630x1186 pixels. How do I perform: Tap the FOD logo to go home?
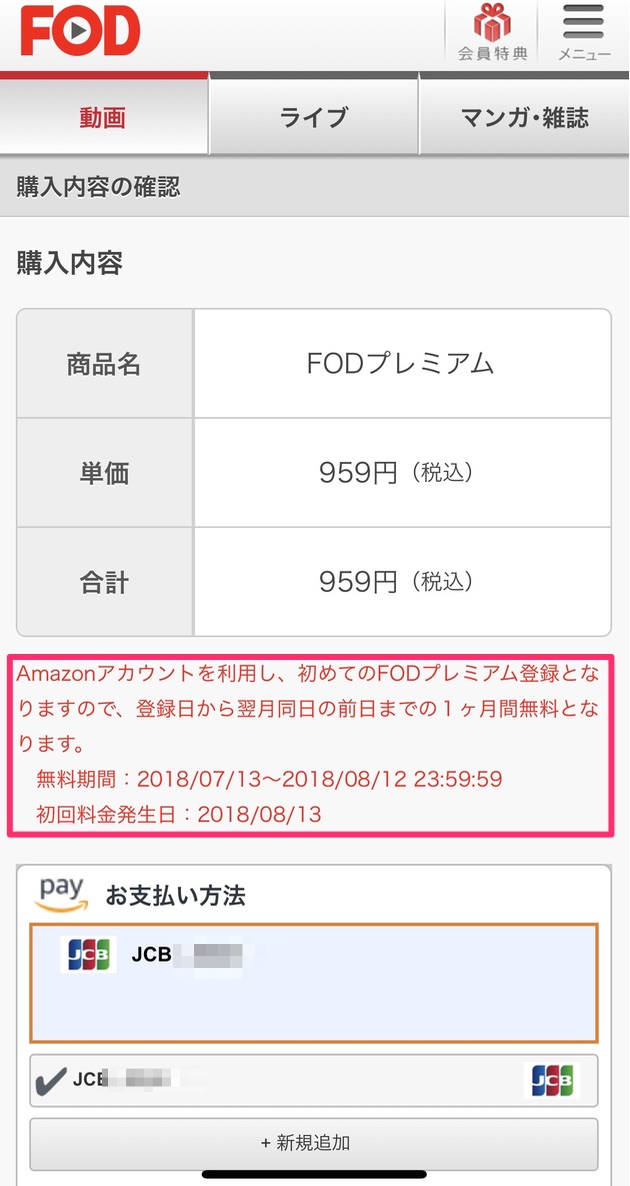click(80, 31)
